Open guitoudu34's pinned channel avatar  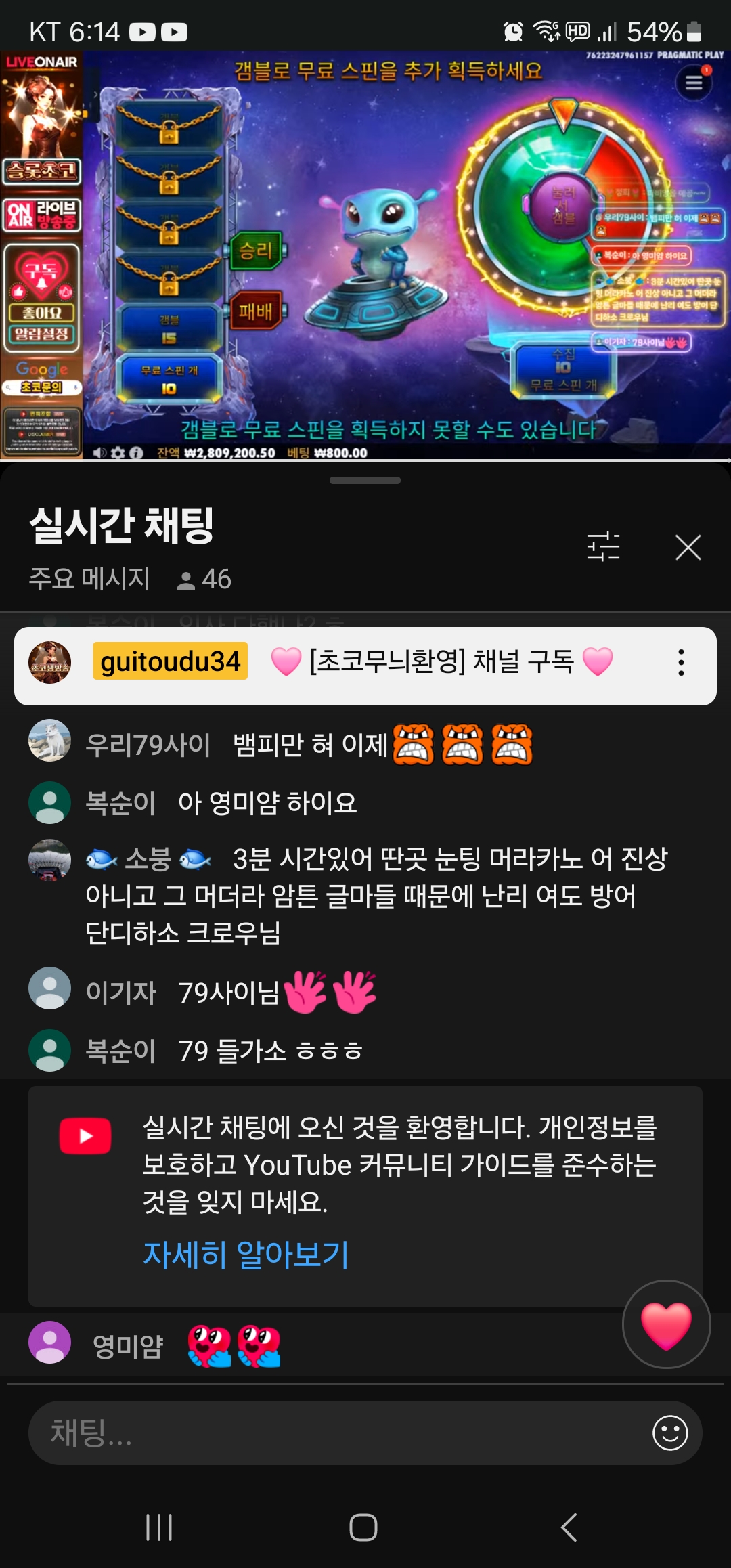(50, 662)
